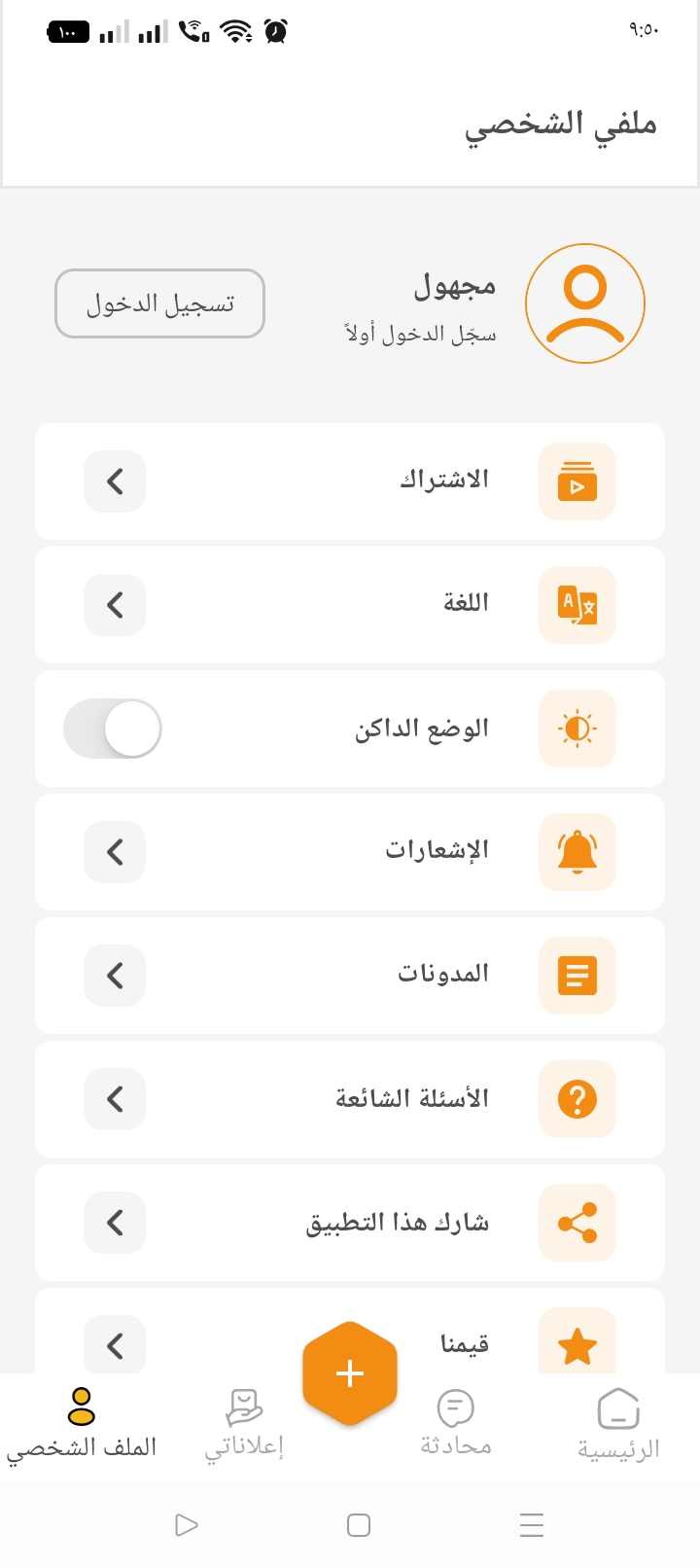Expand the الاشتراك row chevron

pos(114,481)
